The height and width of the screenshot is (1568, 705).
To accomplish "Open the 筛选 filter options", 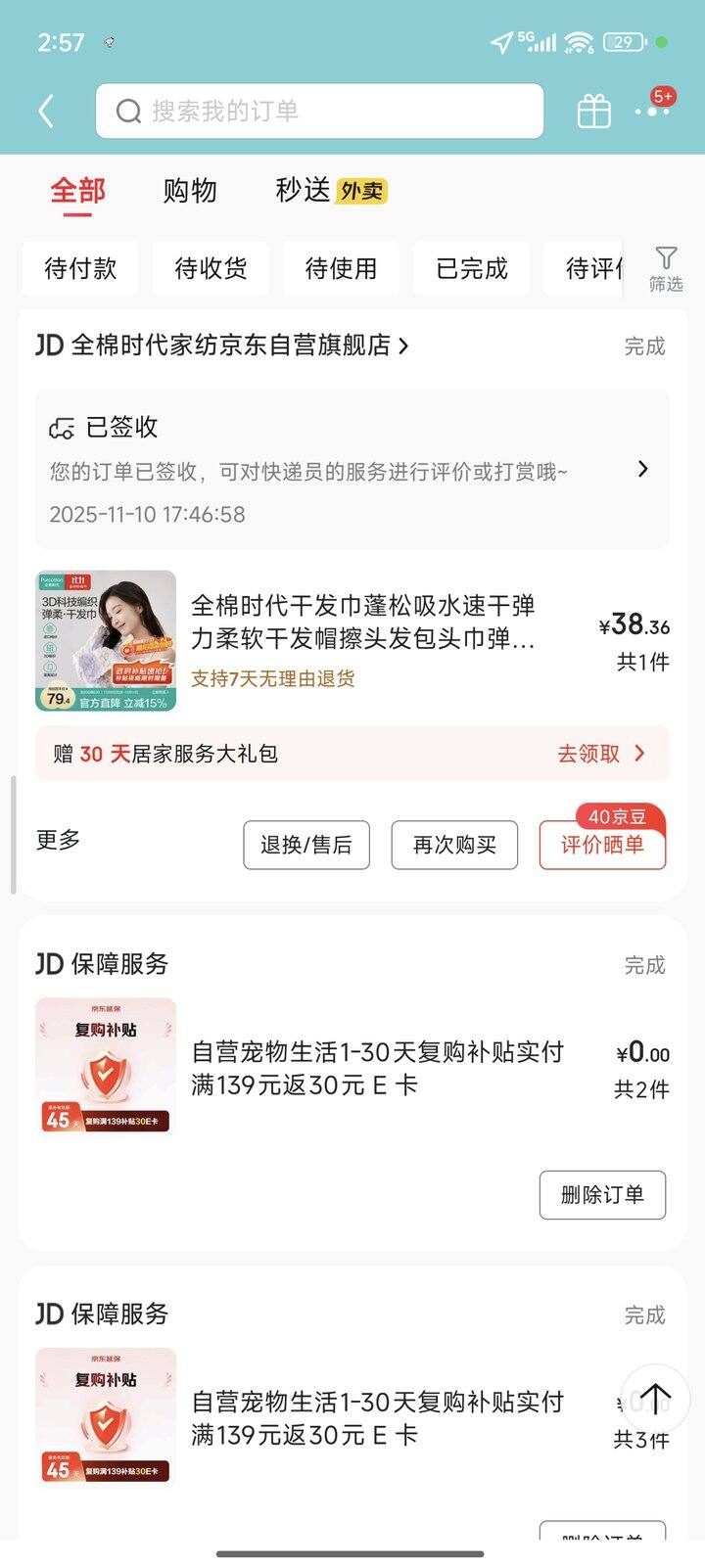I will click(x=666, y=268).
